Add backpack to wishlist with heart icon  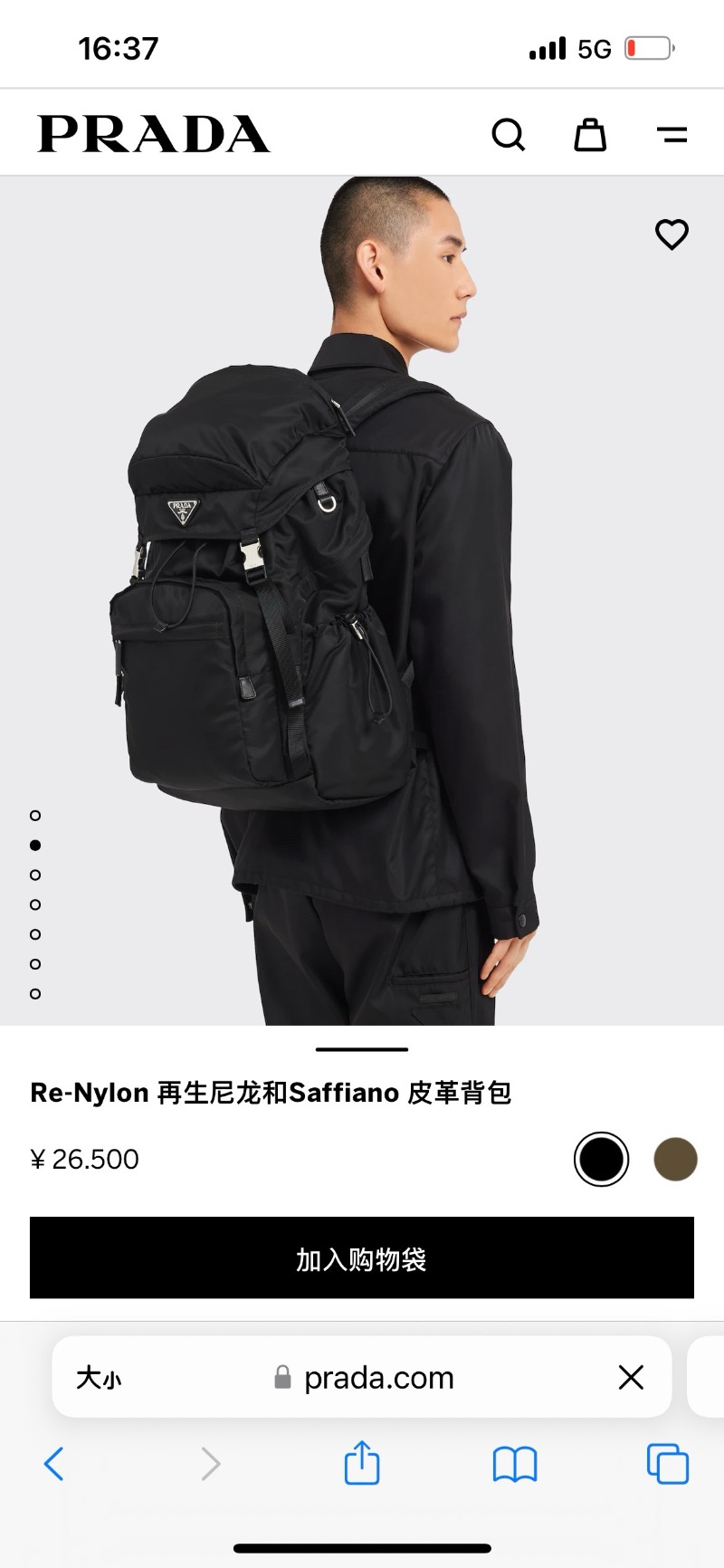click(x=672, y=234)
